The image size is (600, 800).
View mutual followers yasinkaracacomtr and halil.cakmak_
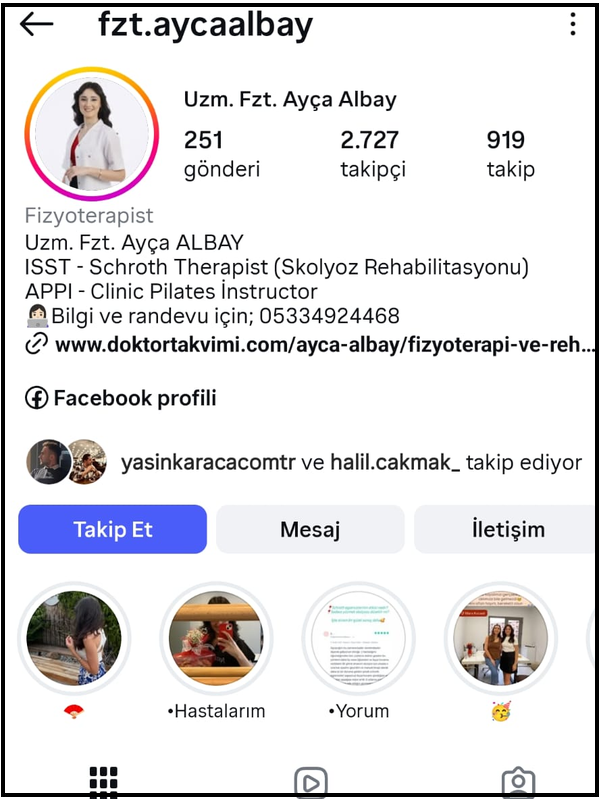click(350, 462)
